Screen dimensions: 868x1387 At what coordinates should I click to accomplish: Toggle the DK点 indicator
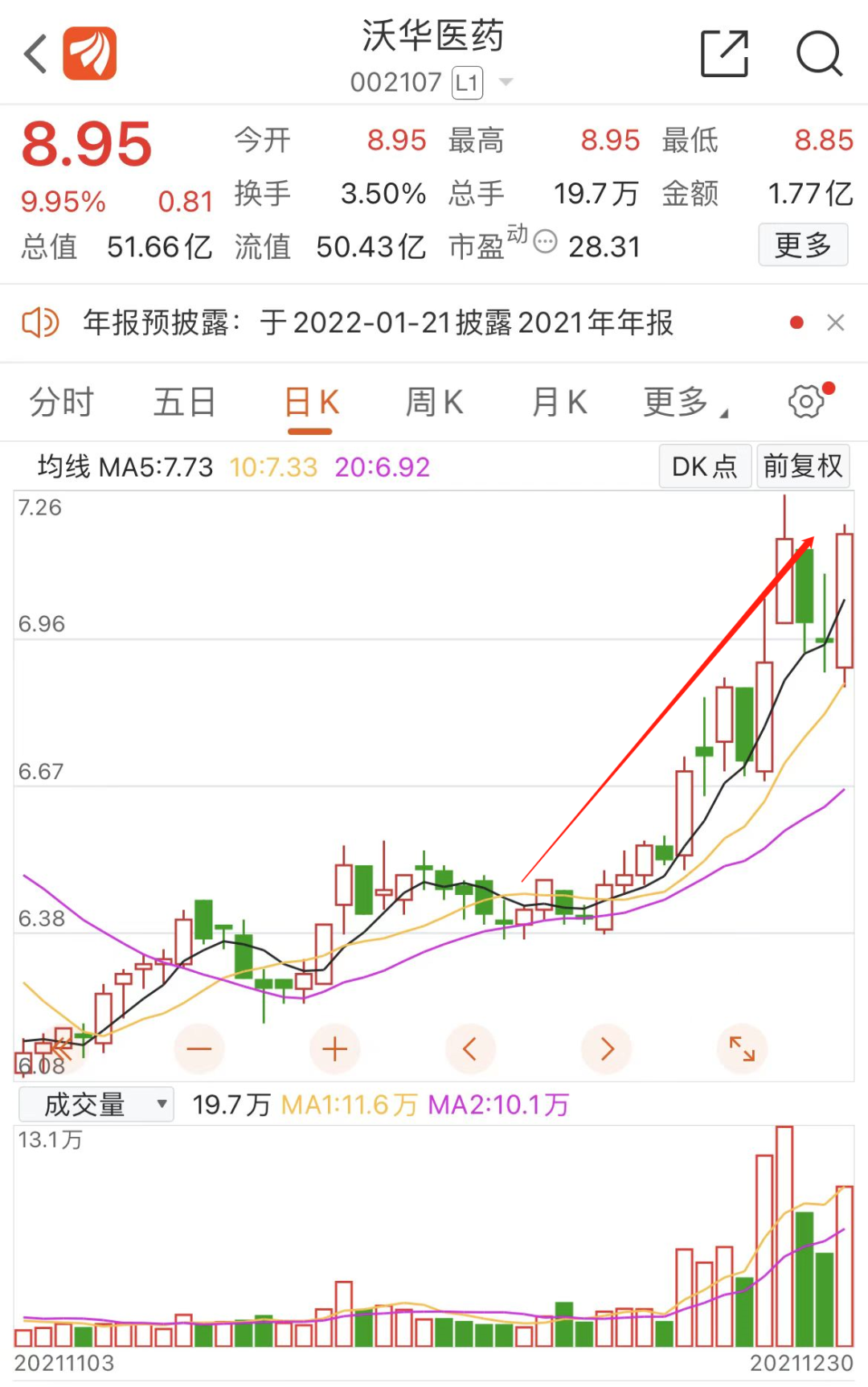704,466
